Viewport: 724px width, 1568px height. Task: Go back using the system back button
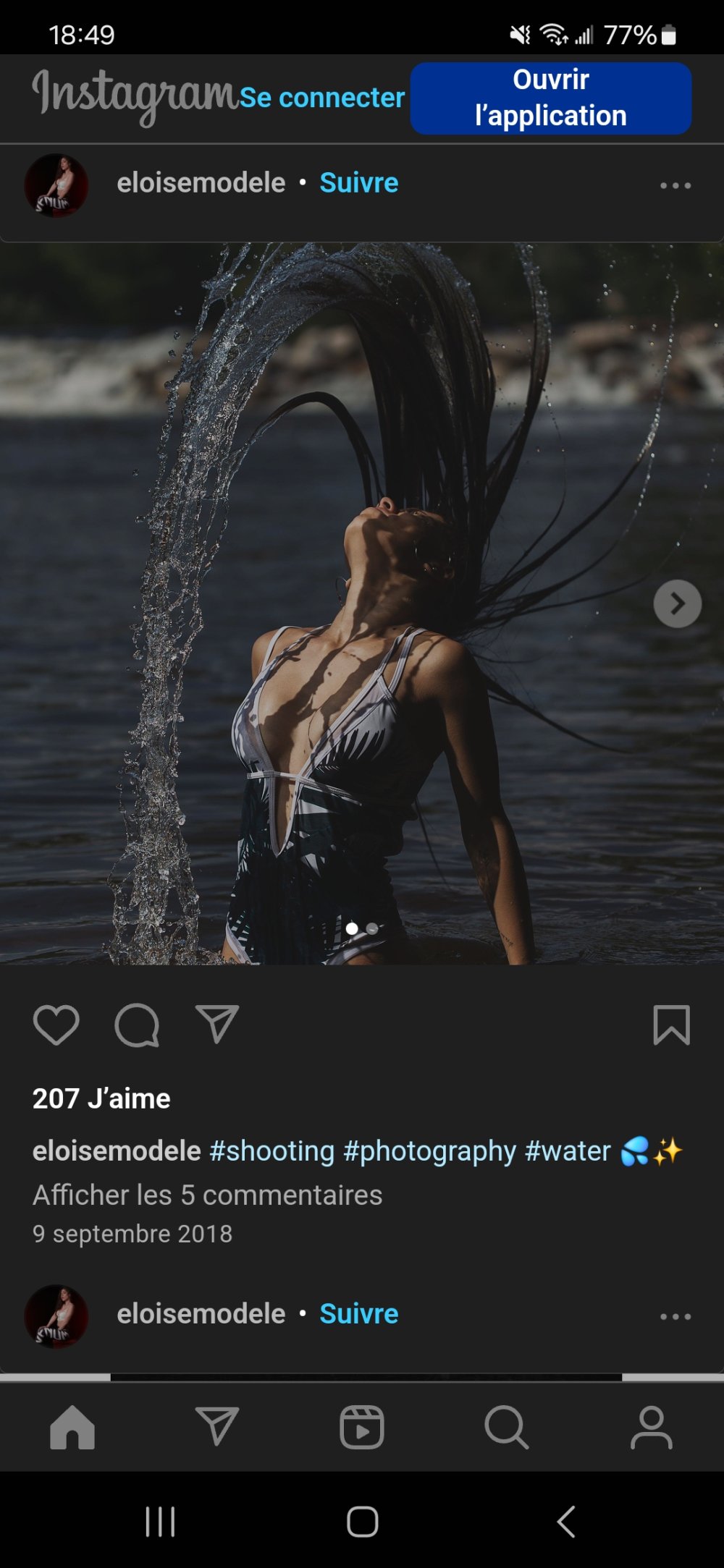[566, 1521]
